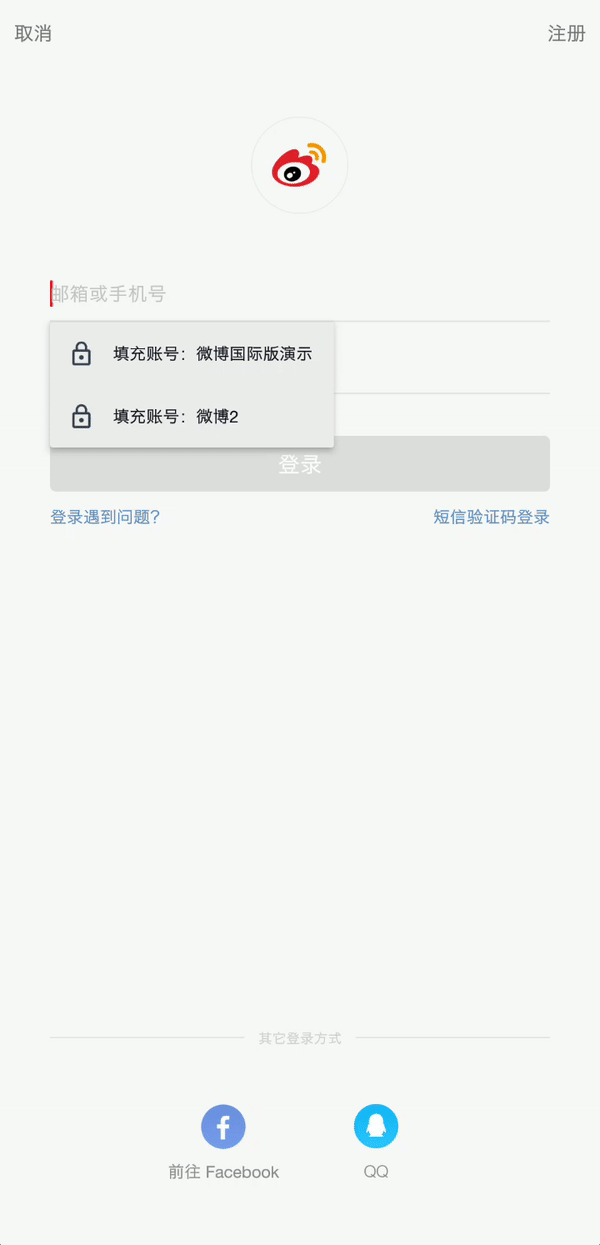Tap 取消 to cancel login
Viewport: 600px width, 1245px height.
click(x=33, y=34)
